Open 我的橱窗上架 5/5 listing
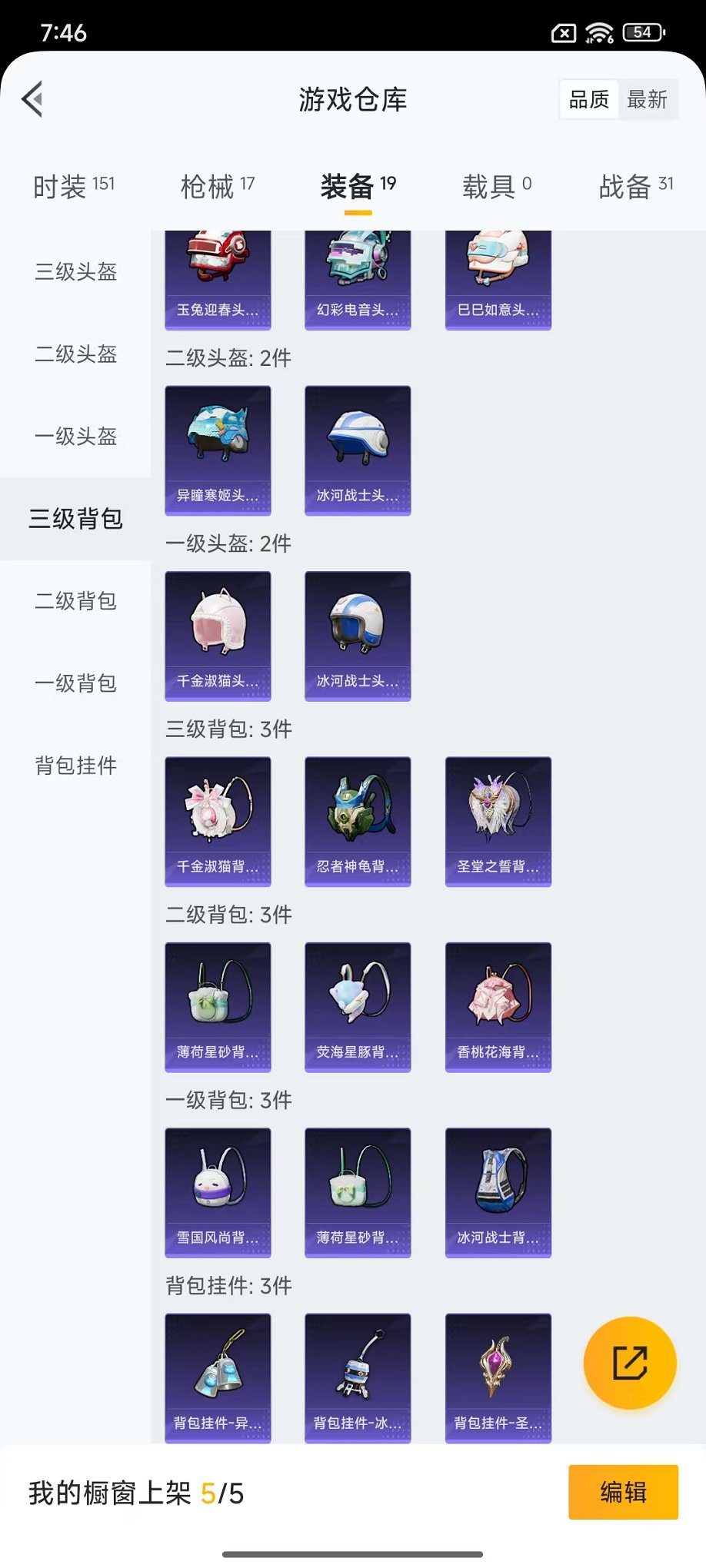 135,1492
